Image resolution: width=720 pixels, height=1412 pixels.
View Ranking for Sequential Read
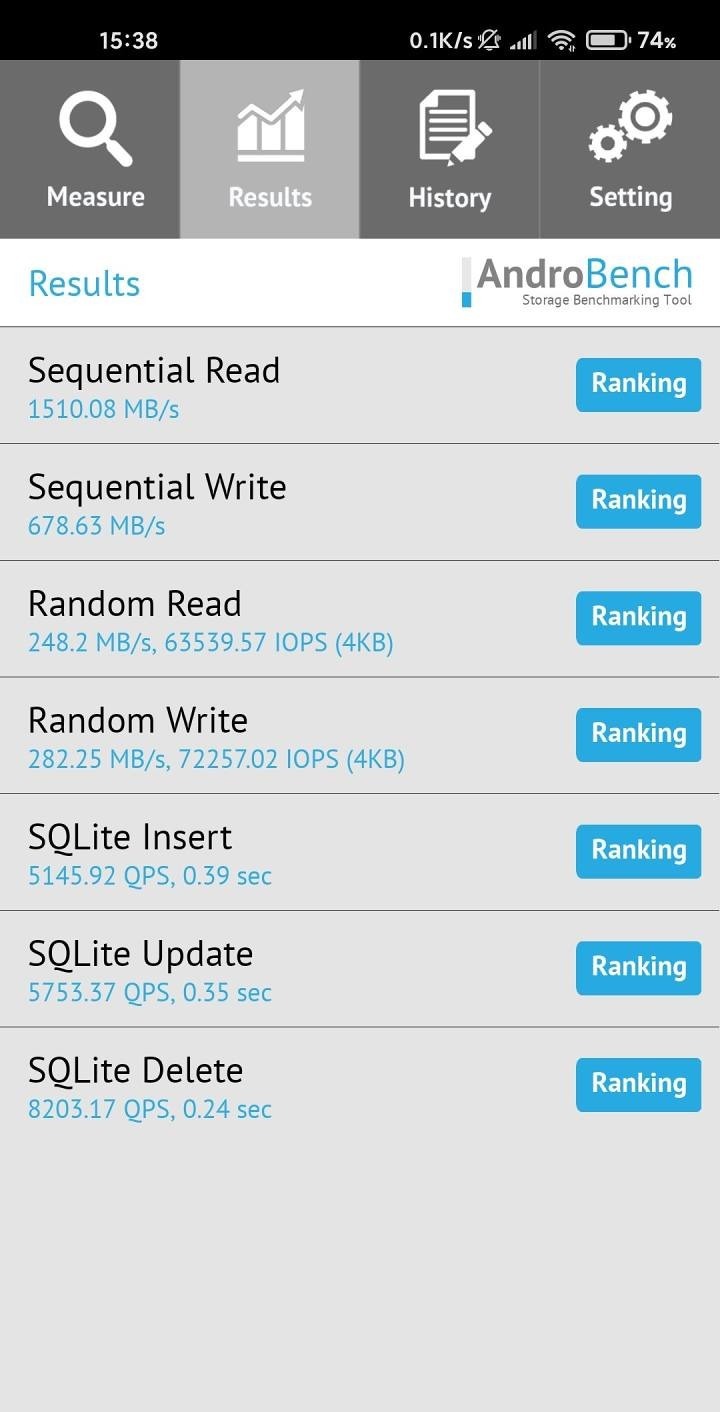pos(638,384)
